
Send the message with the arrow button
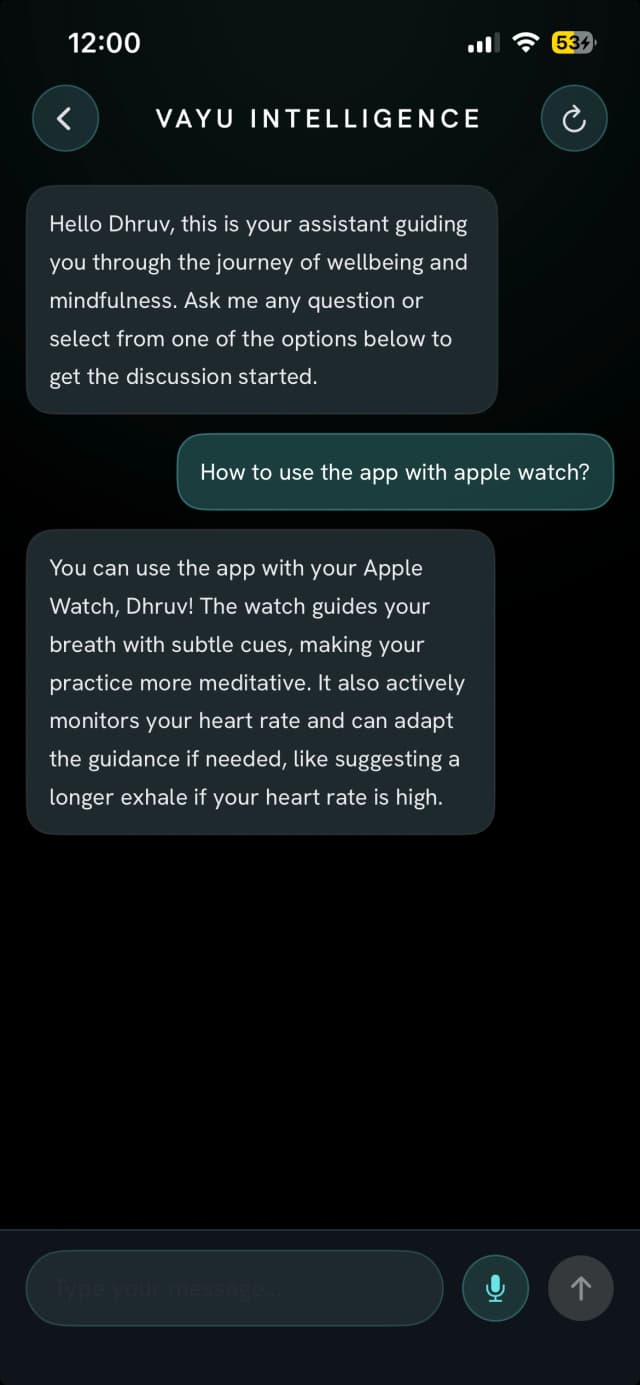(581, 1288)
